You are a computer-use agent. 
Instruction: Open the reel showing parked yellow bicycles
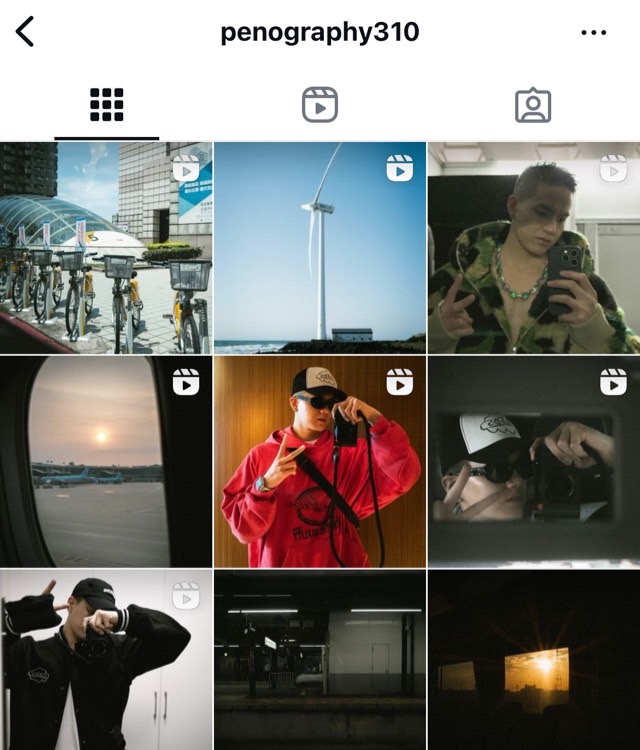(106, 247)
